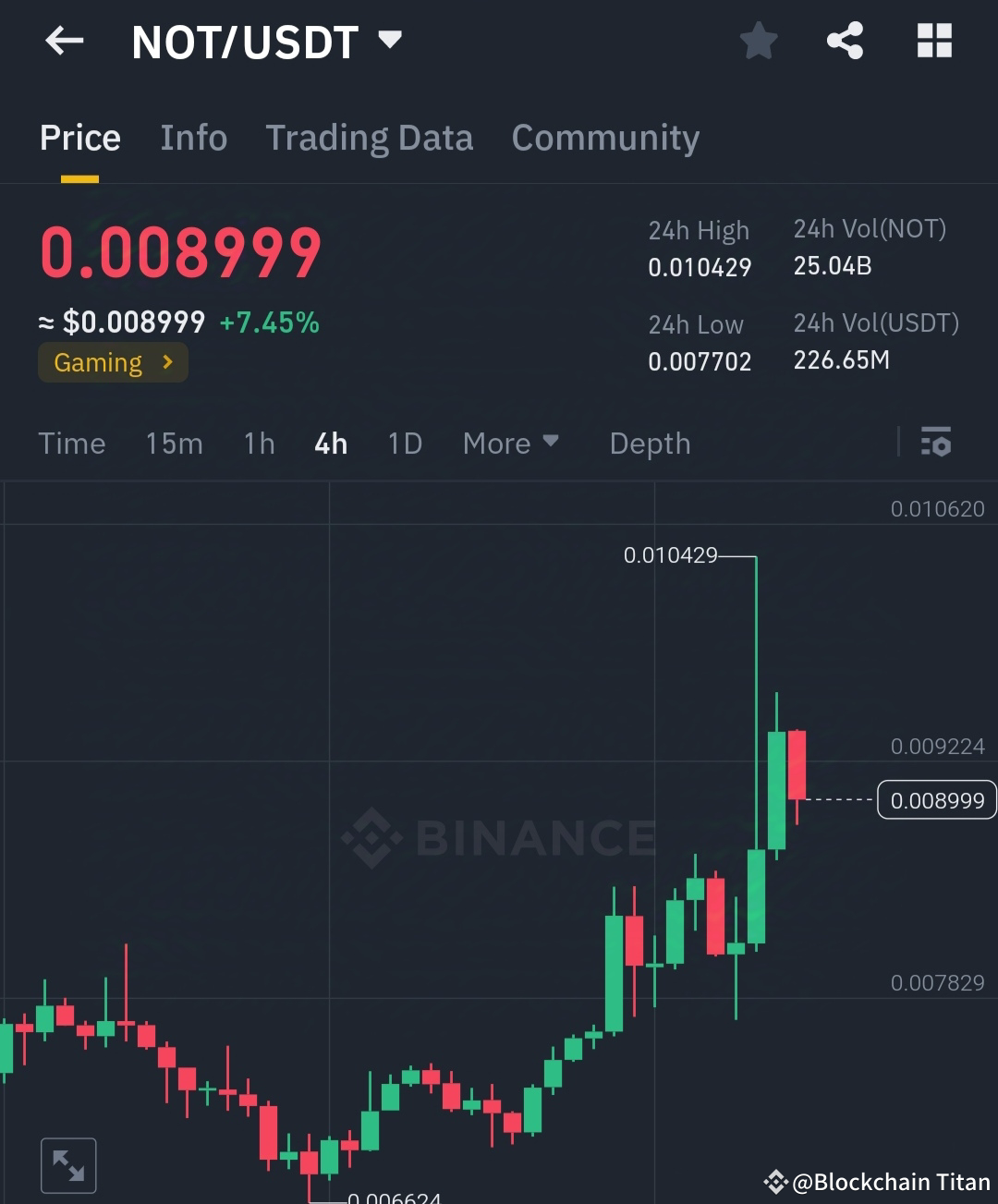Switch chart to 1D timeframe
The width and height of the screenshot is (998, 1204).
point(404,444)
